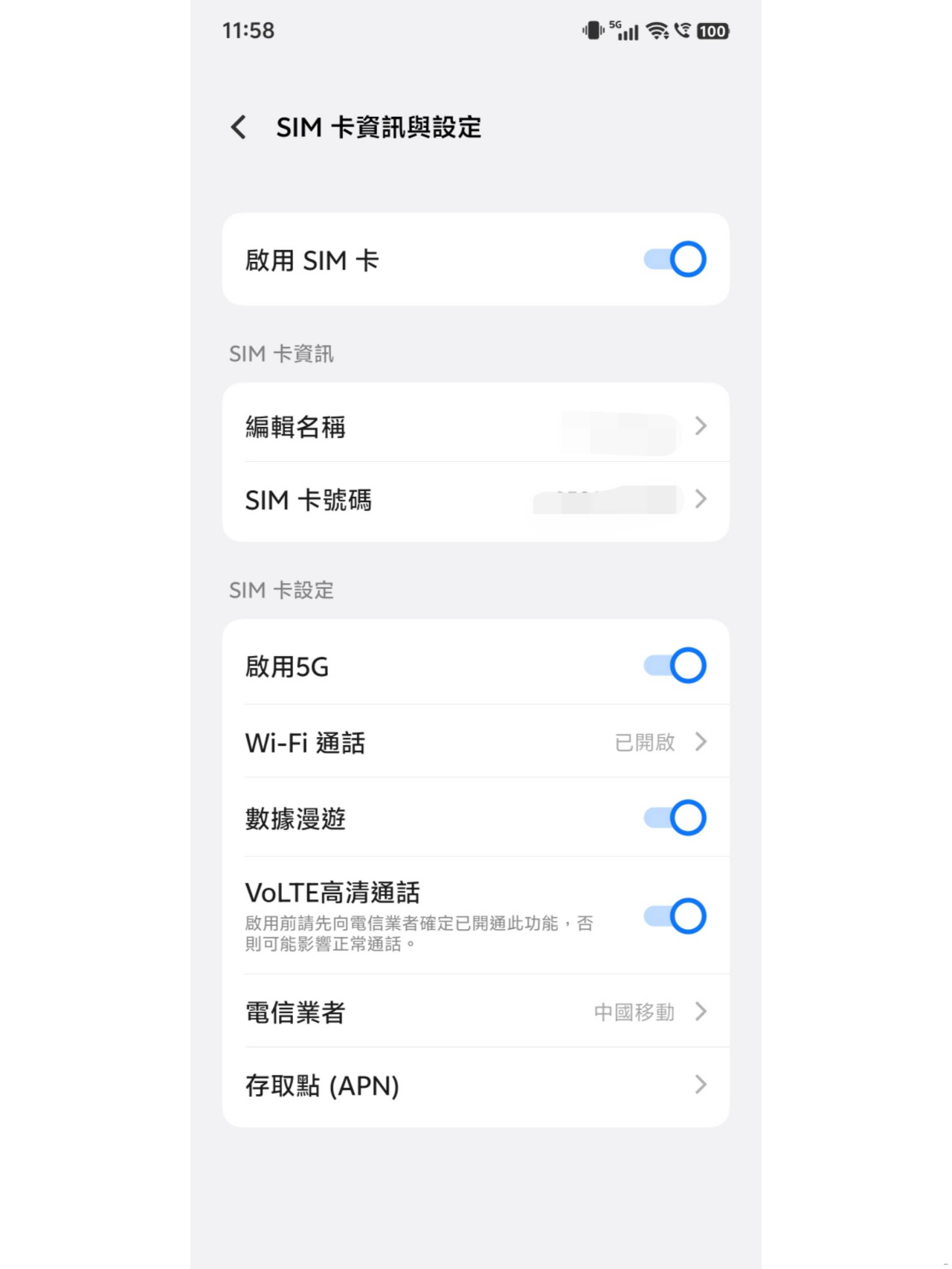The height and width of the screenshot is (1269, 952).
Task: Toggle VoLTE高清通話 switch
Action: click(675, 916)
